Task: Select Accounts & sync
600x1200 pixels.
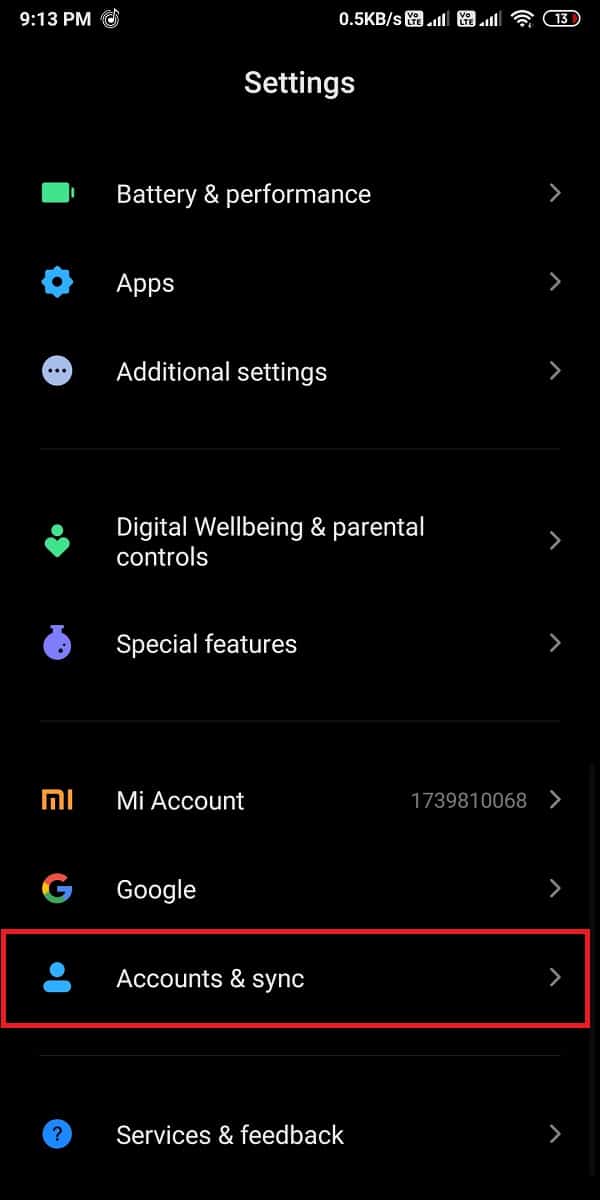Action: point(210,978)
